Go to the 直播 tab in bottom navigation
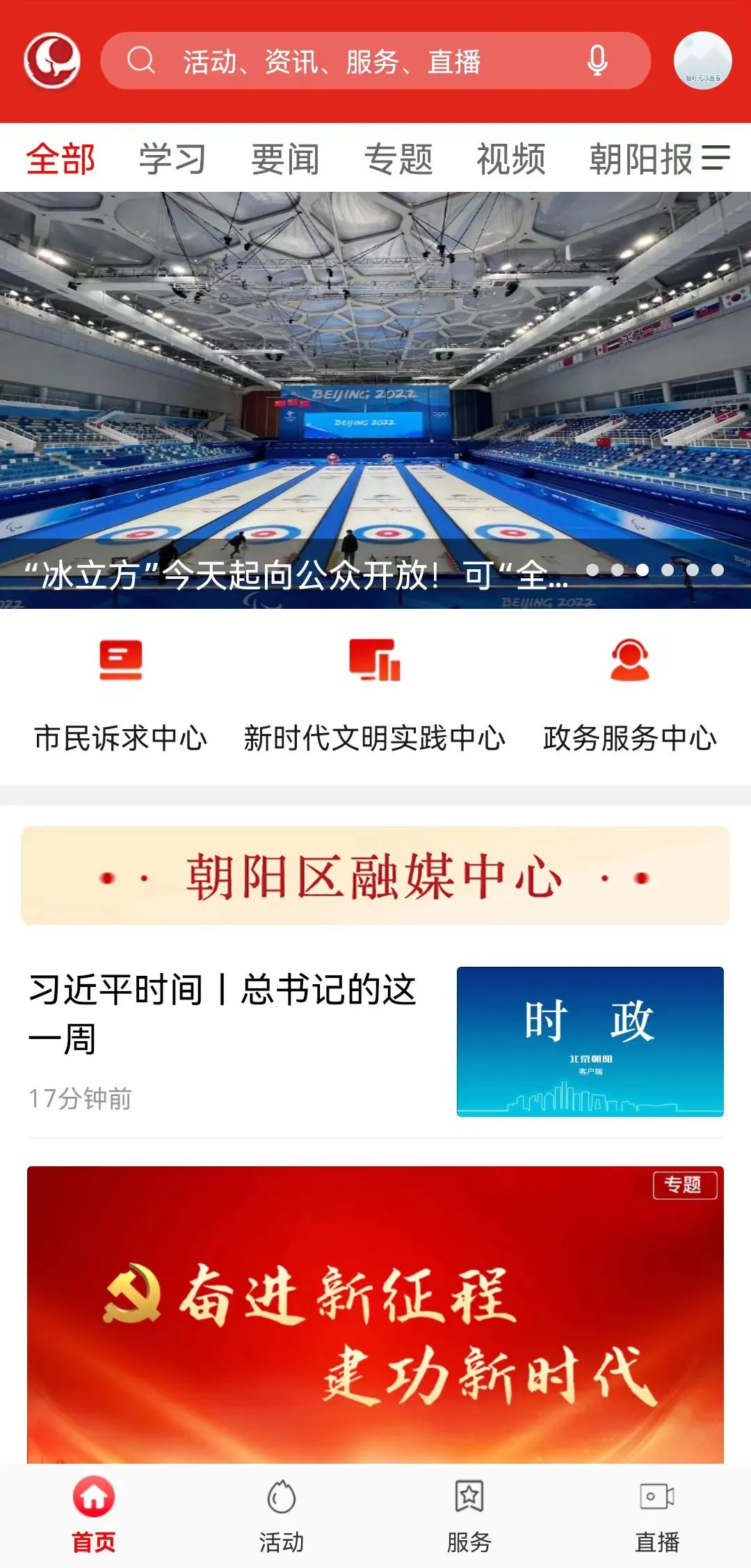The height and width of the screenshot is (1568, 751). click(657, 1515)
